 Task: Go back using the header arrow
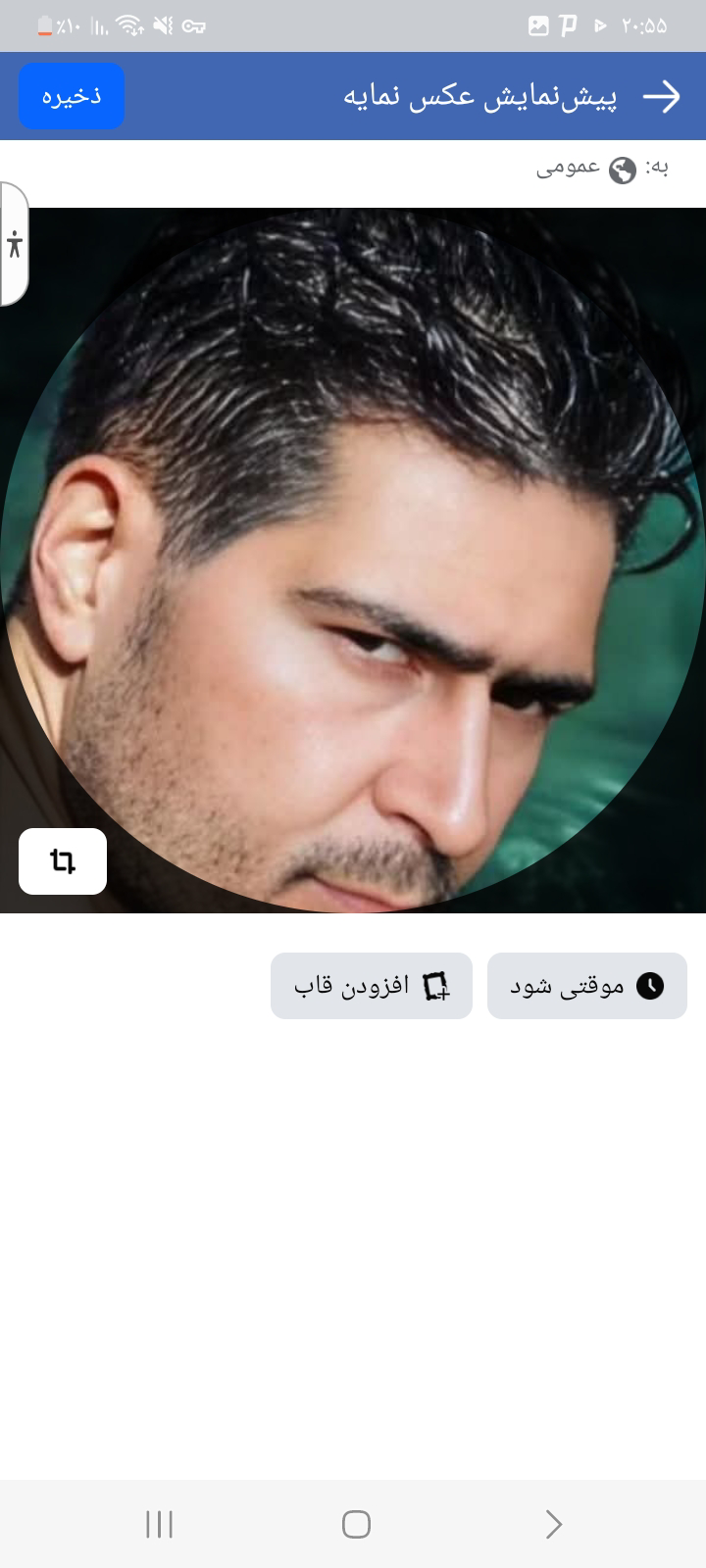pyautogui.click(x=661, y=96)
